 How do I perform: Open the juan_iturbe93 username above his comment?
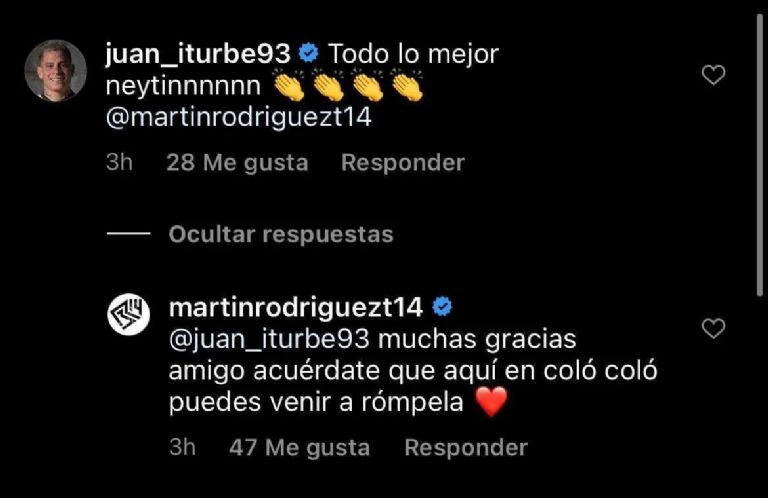coord(197,53)
